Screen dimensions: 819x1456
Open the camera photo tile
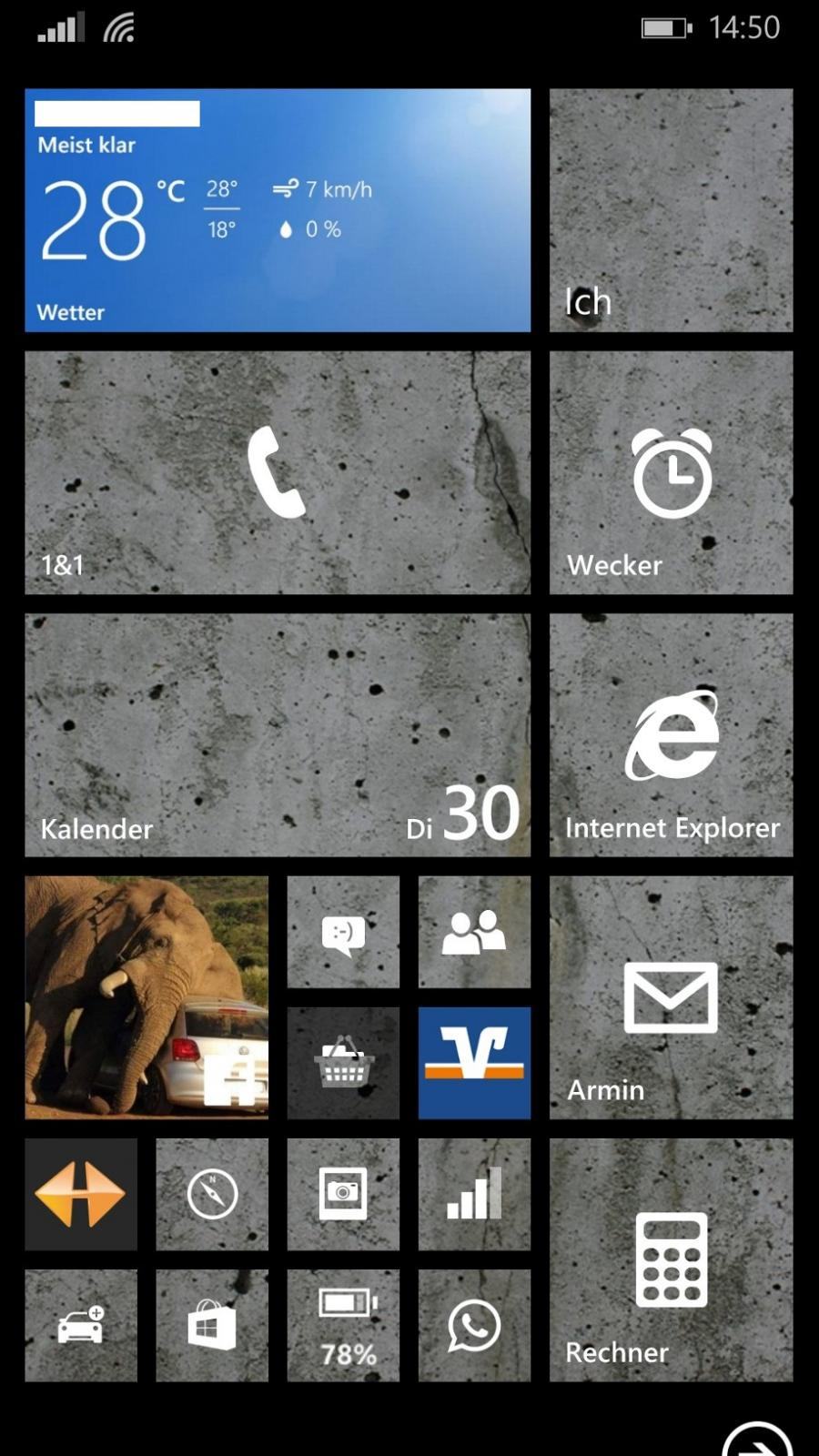point(343,1194)
